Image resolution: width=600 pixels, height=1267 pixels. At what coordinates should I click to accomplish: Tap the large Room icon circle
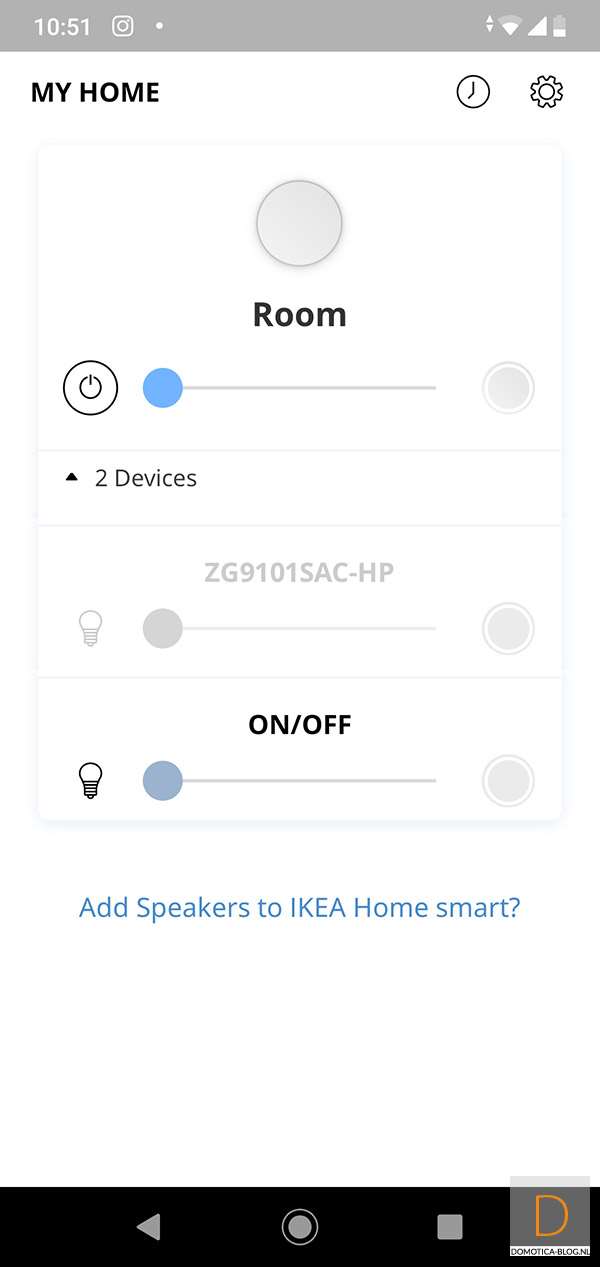[x=299, y=223]
